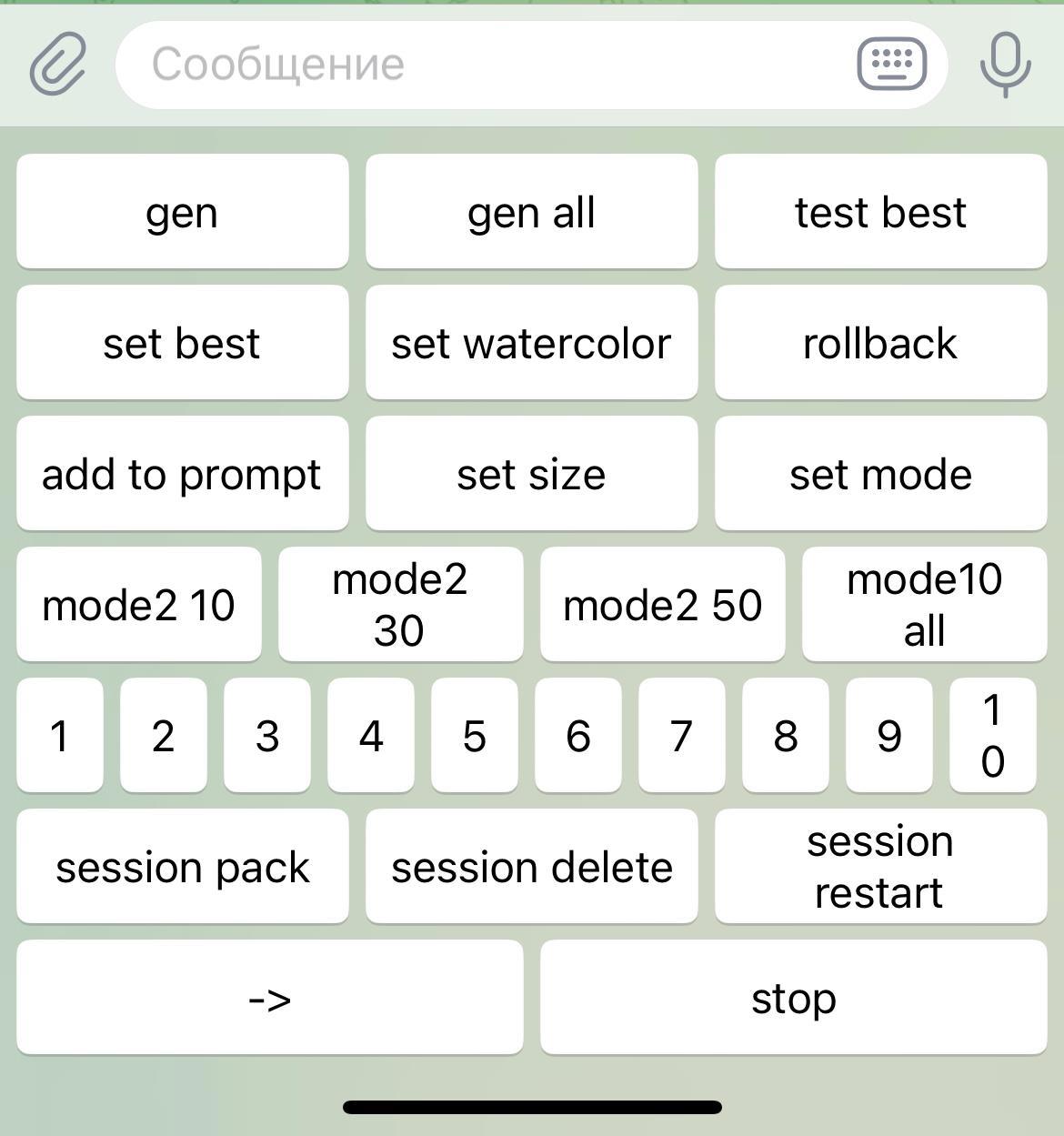Tap the arrow -> button
Screen dimensions: 1064x1136
coord(269,998)
